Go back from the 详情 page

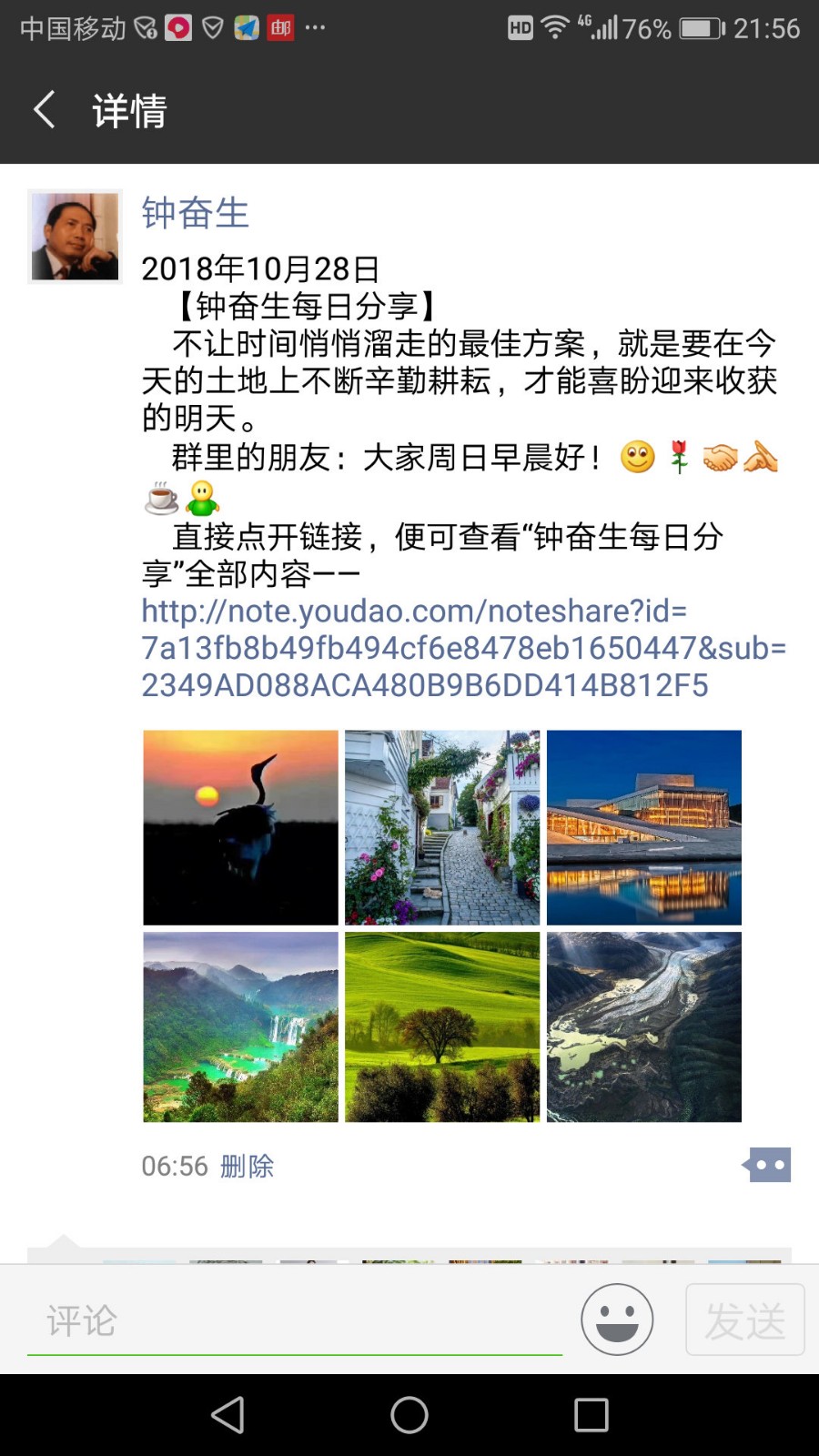click(x=44, y=110)
